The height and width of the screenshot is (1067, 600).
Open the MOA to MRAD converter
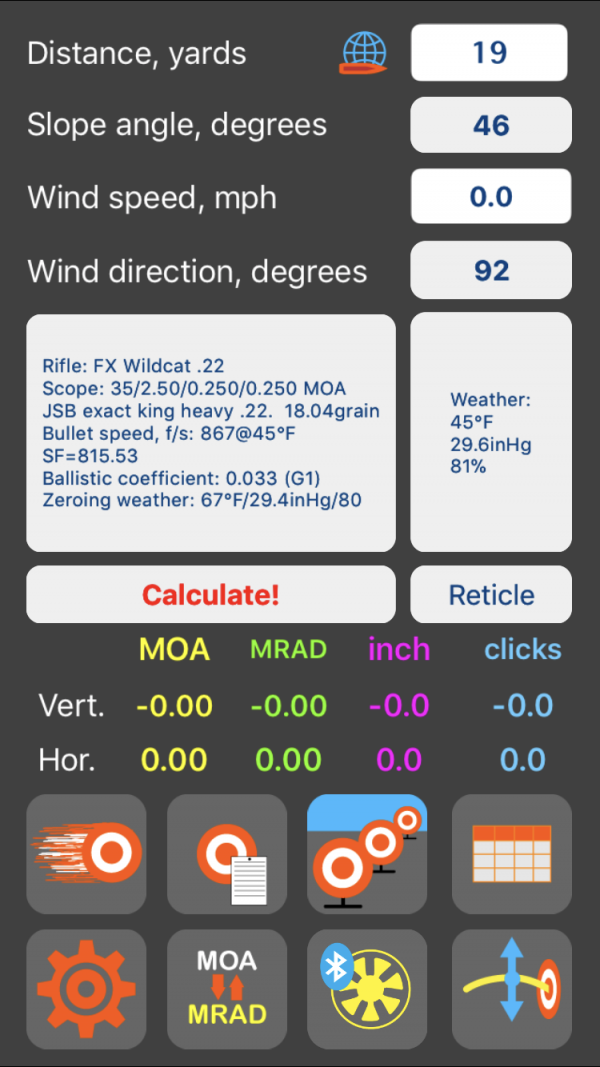(x=227, y=989)
